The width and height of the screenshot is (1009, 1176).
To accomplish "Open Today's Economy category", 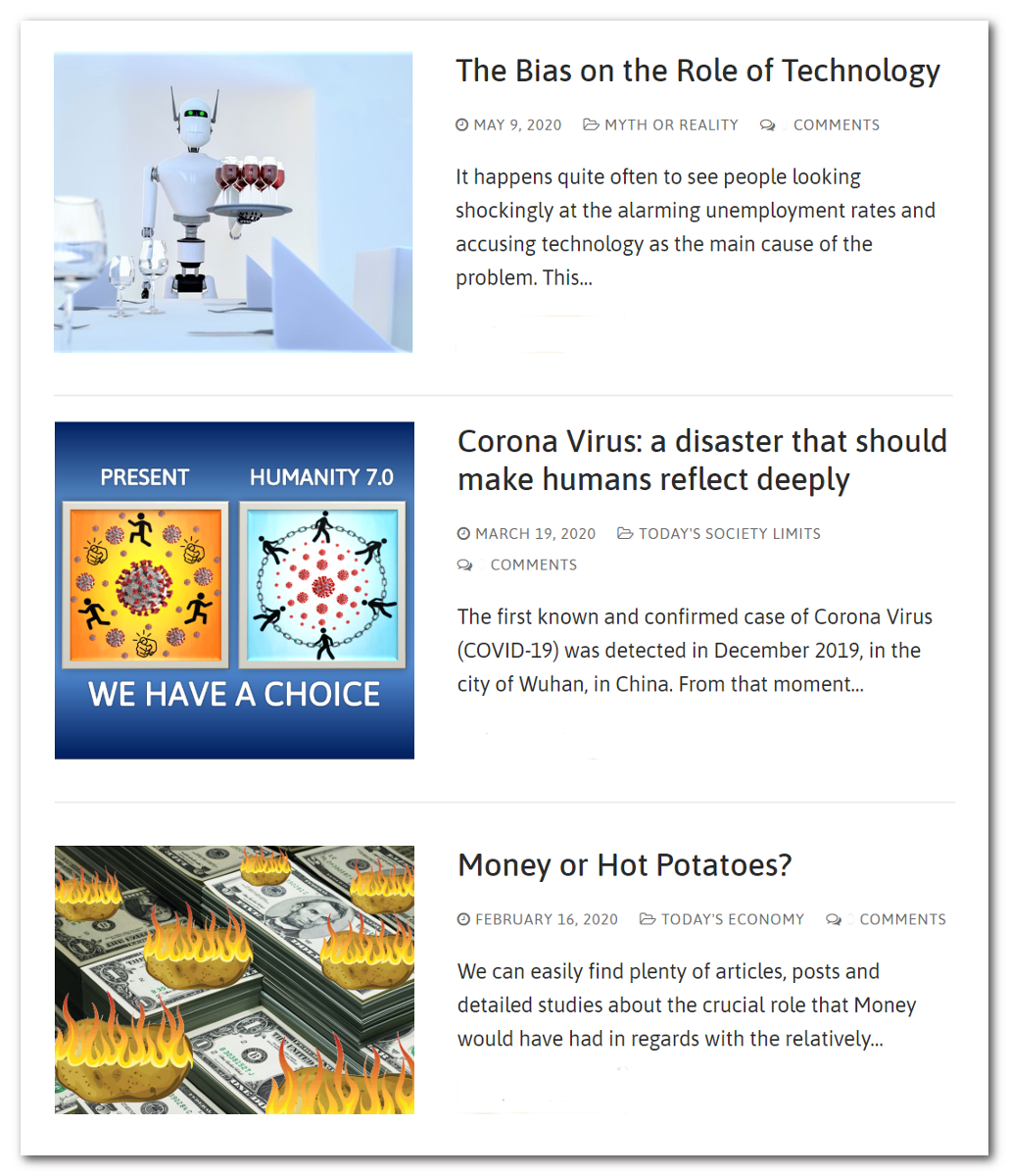I will [732, 920].
